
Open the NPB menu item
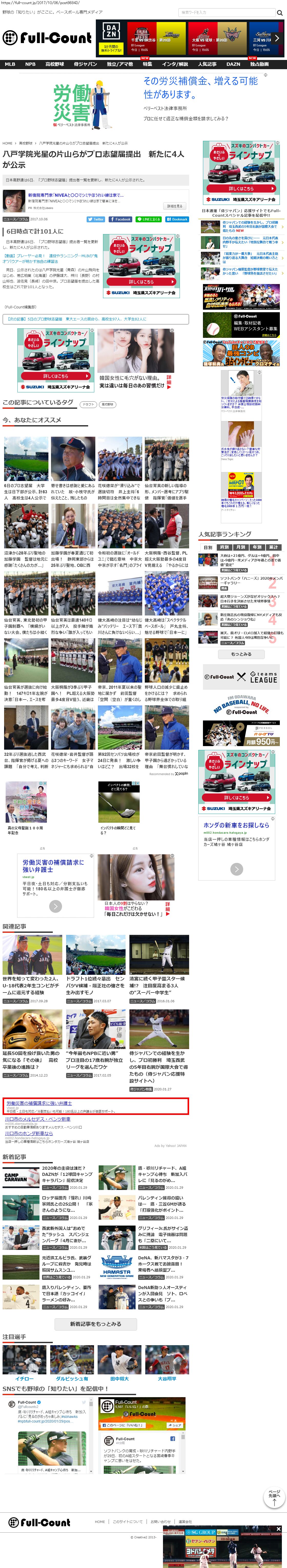point(30,64)
